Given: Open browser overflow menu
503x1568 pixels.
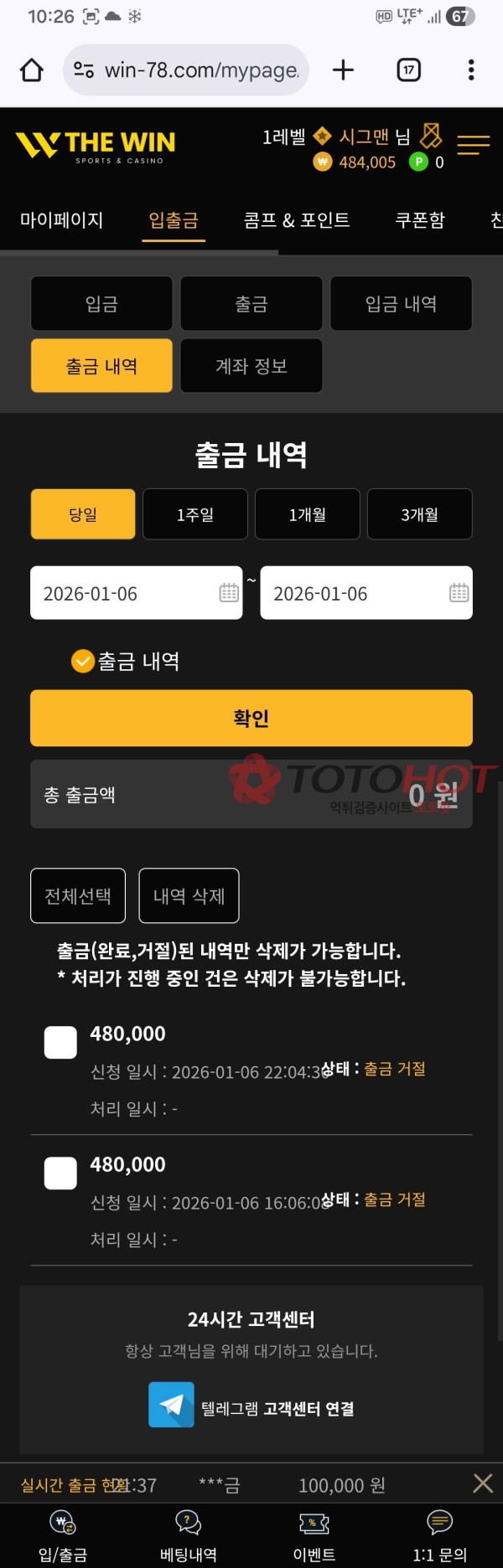Looking at the screenshot, I should 471,70.
